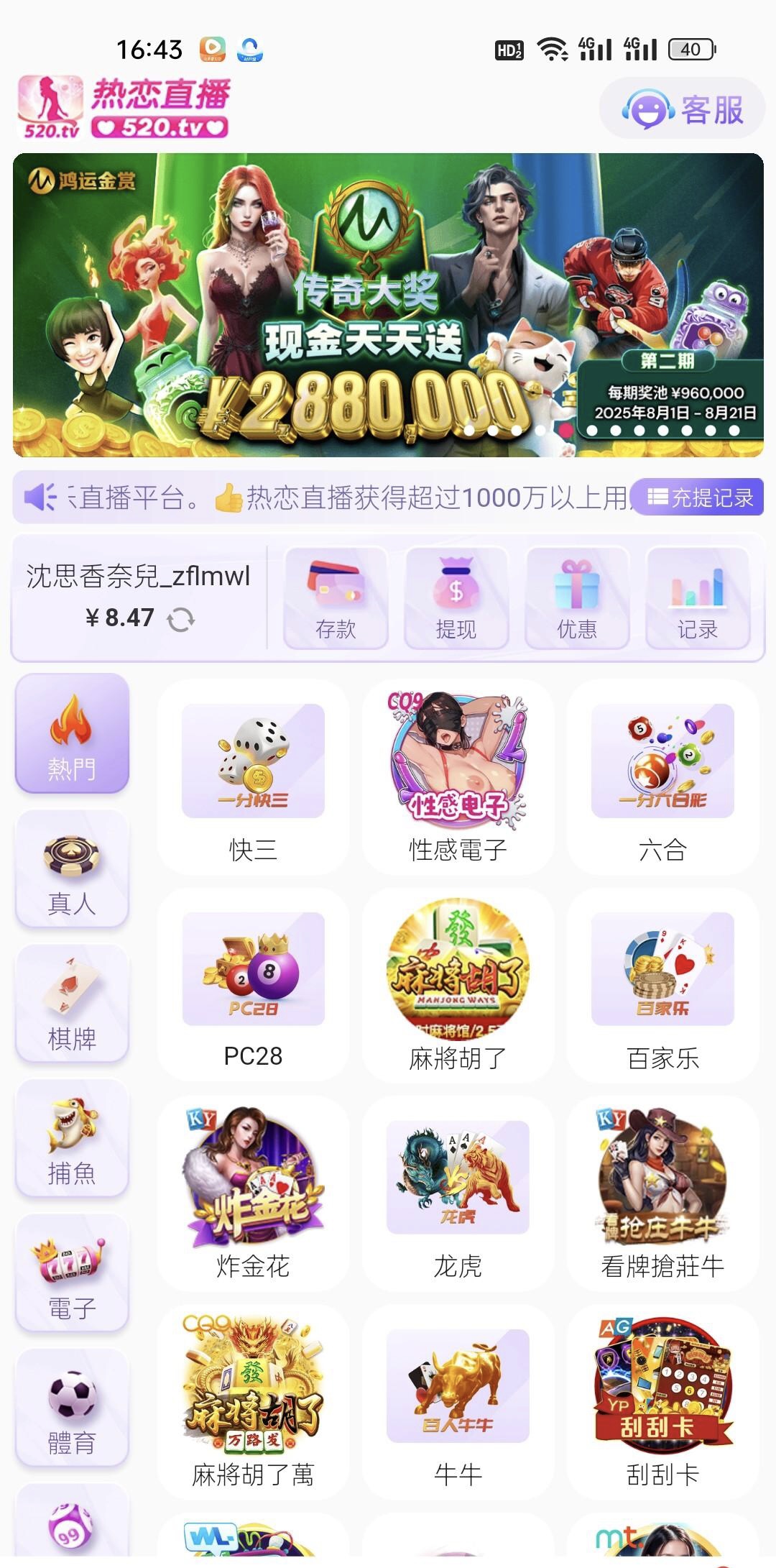The image size is (776, 1568).
Task: Switch to the 電子 category
Action: tap(72, 1273)
